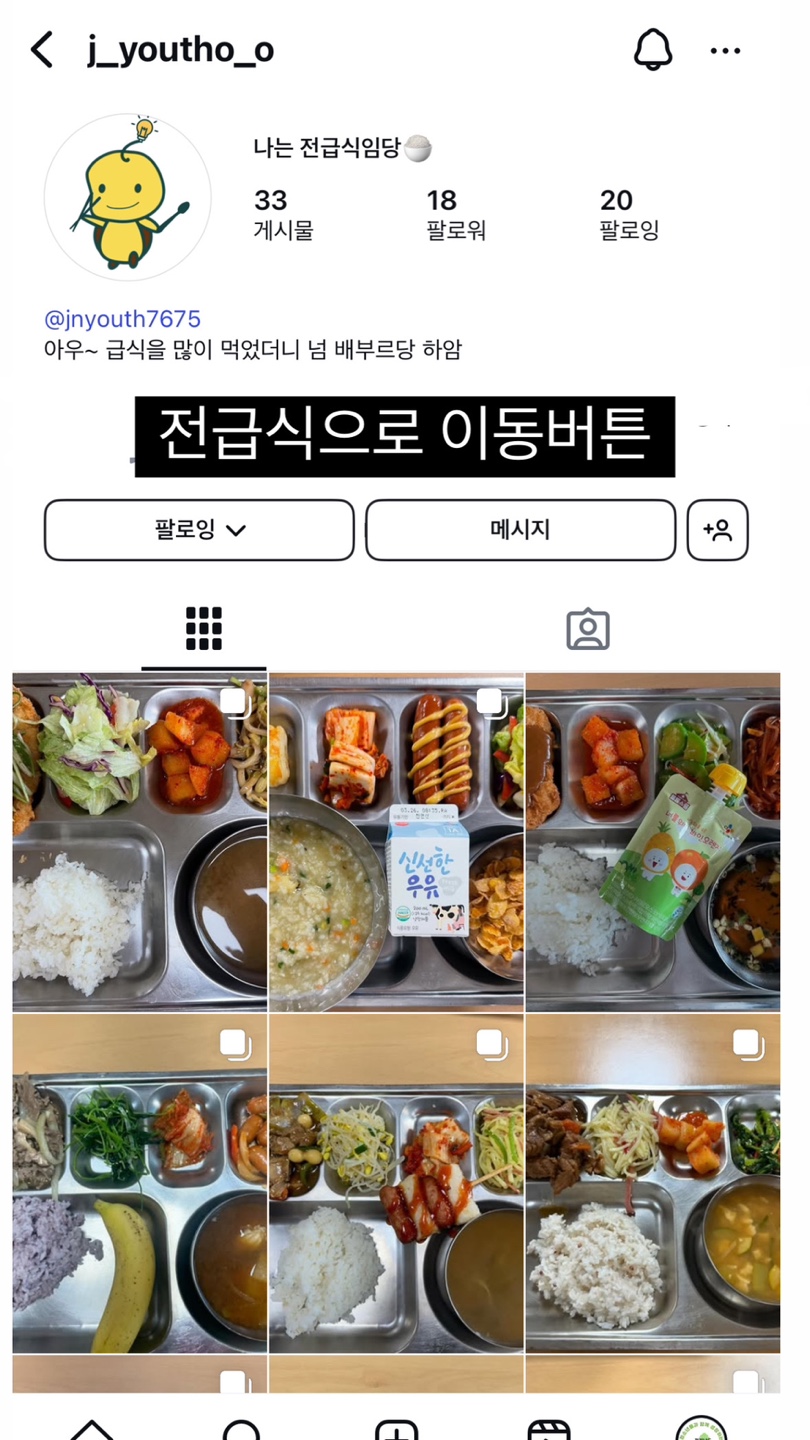
Task: Tap the 메시지 button to send a message
Action: pyautogui.click(x=520, y=530)
